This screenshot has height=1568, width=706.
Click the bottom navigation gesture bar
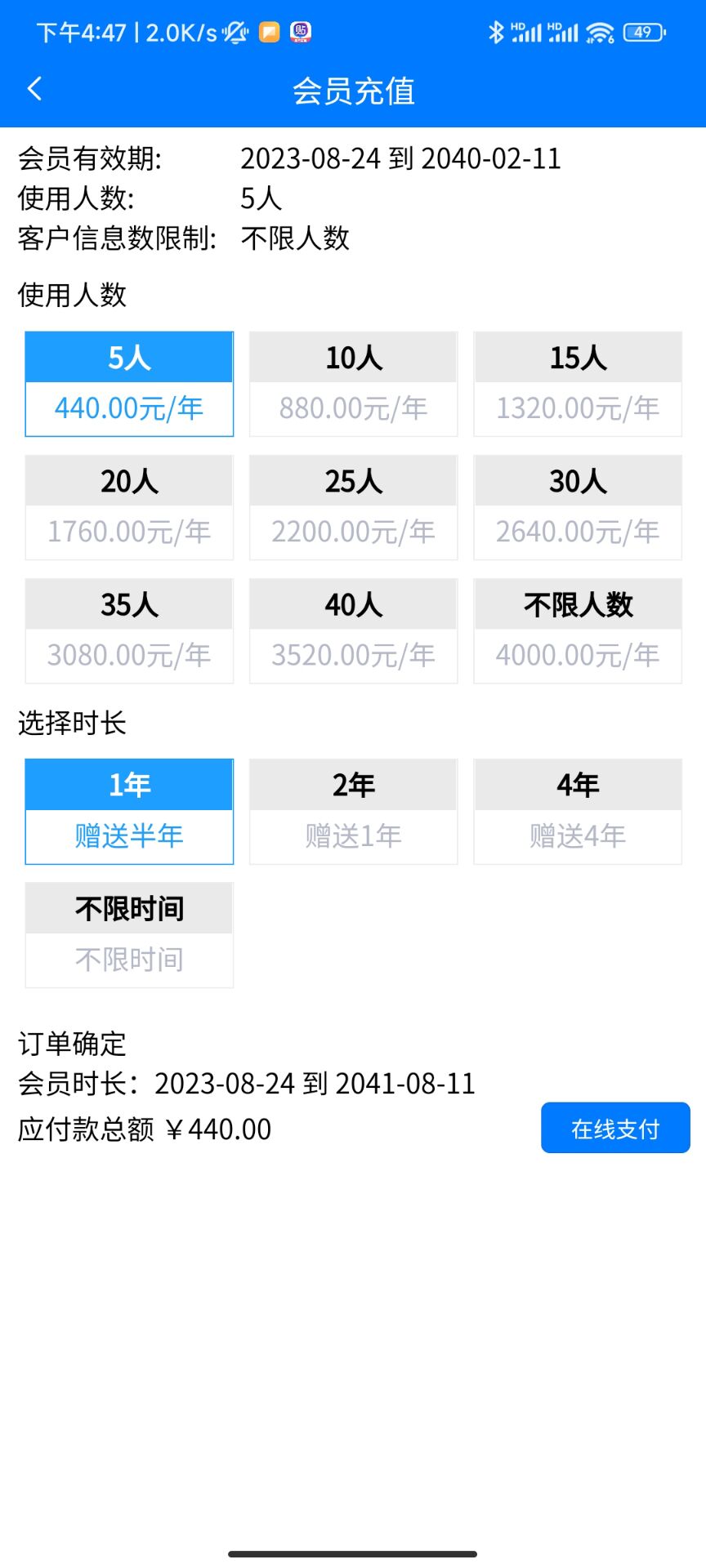point(353,1552)
